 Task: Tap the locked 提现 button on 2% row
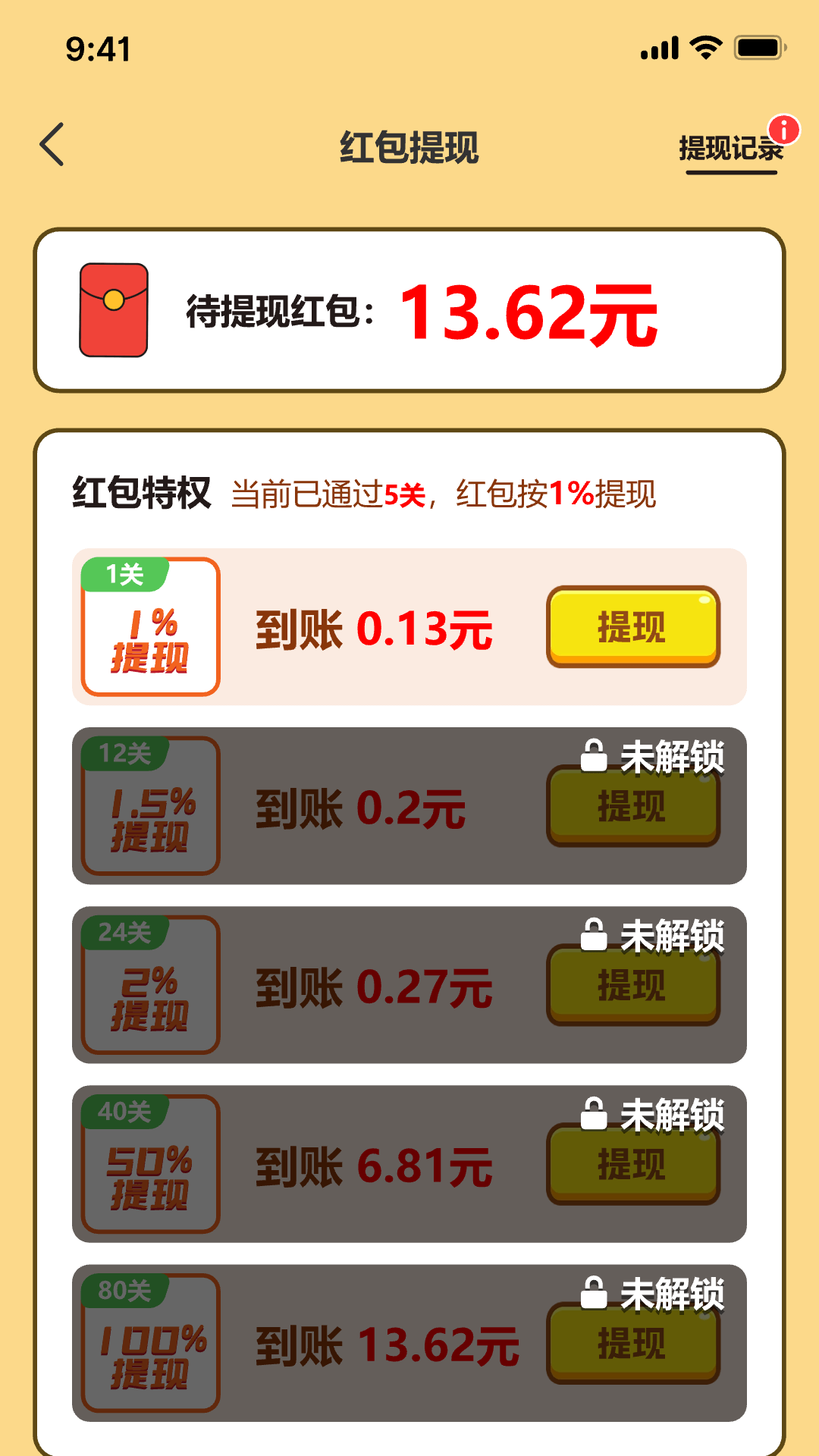coord(635,986)
